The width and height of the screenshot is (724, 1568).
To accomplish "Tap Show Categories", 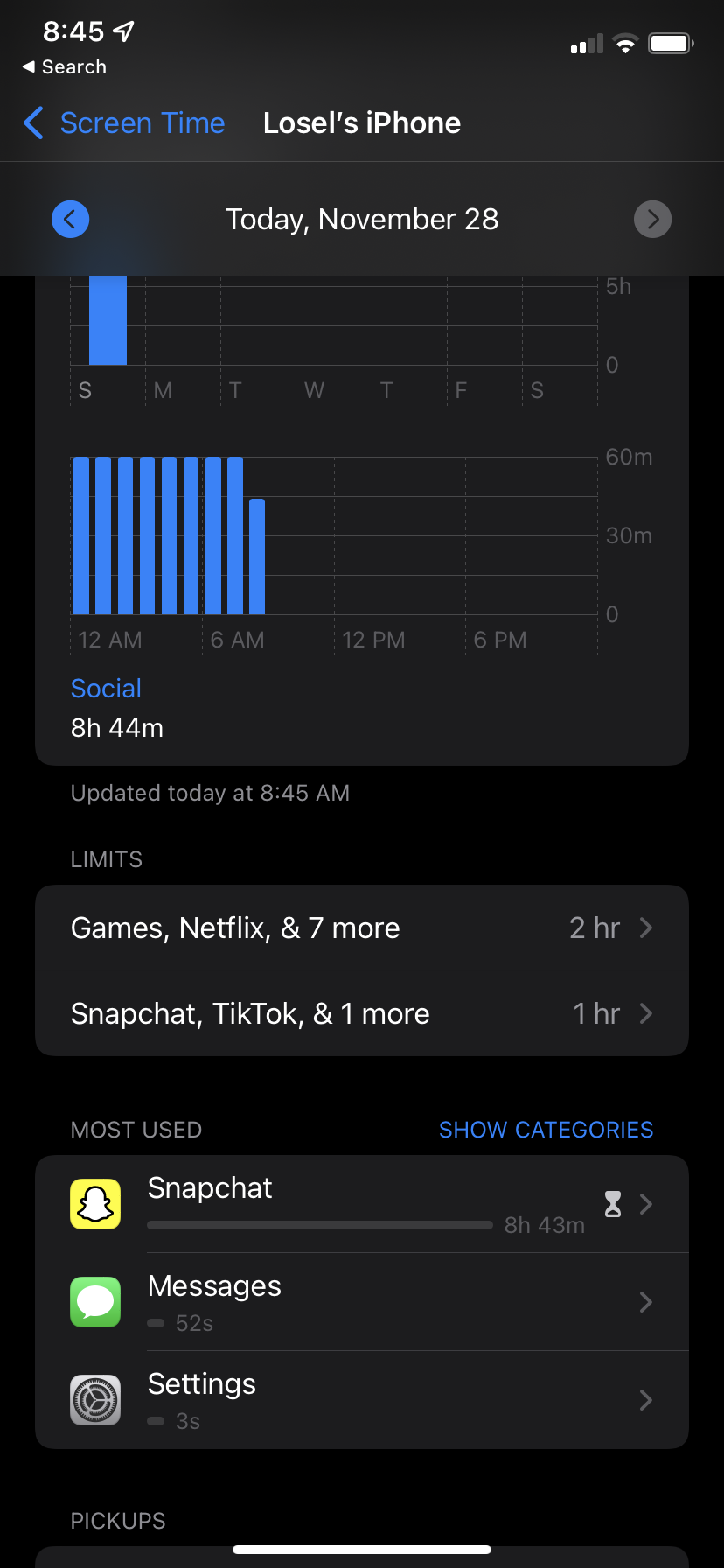I will tap(546, 1130).
